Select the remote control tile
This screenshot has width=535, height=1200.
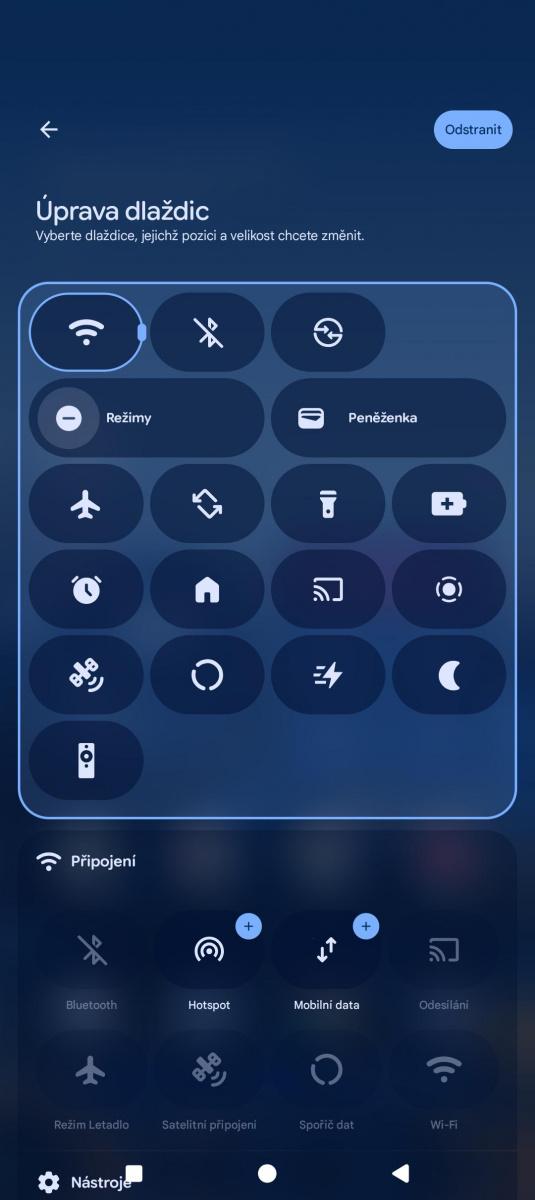tap(86, 761)
